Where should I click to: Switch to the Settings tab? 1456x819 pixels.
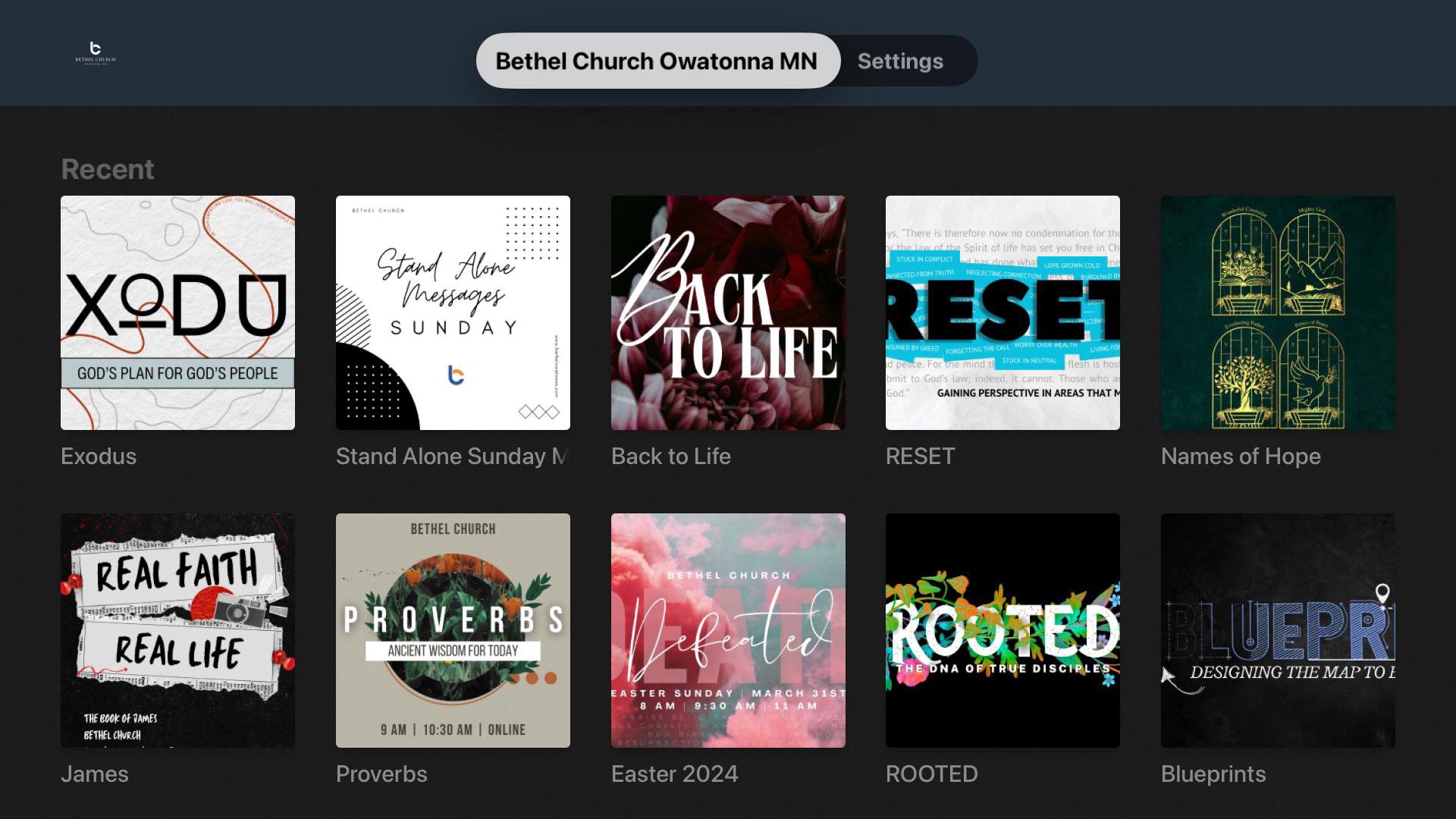pos(900,61)
